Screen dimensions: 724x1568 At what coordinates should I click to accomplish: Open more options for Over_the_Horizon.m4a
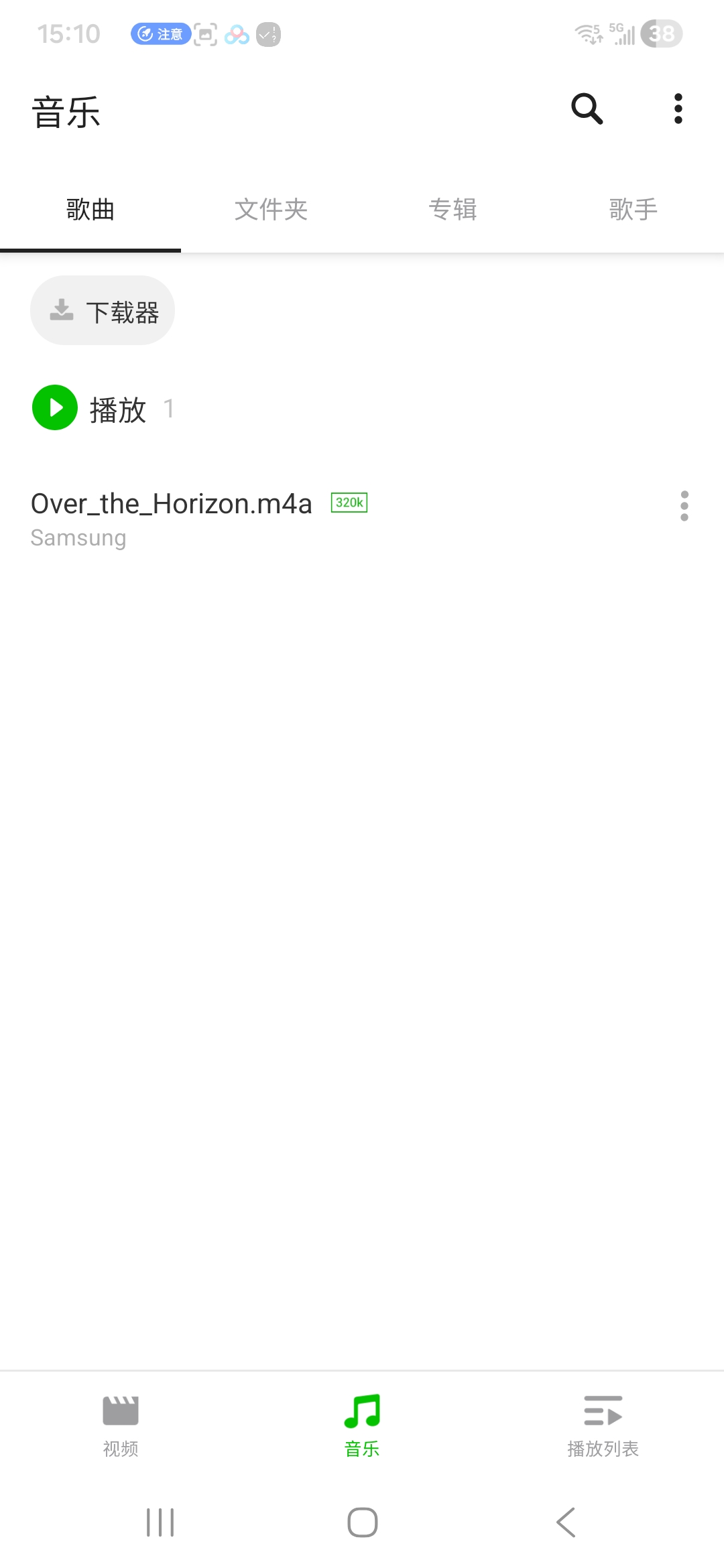click(684, 506)
